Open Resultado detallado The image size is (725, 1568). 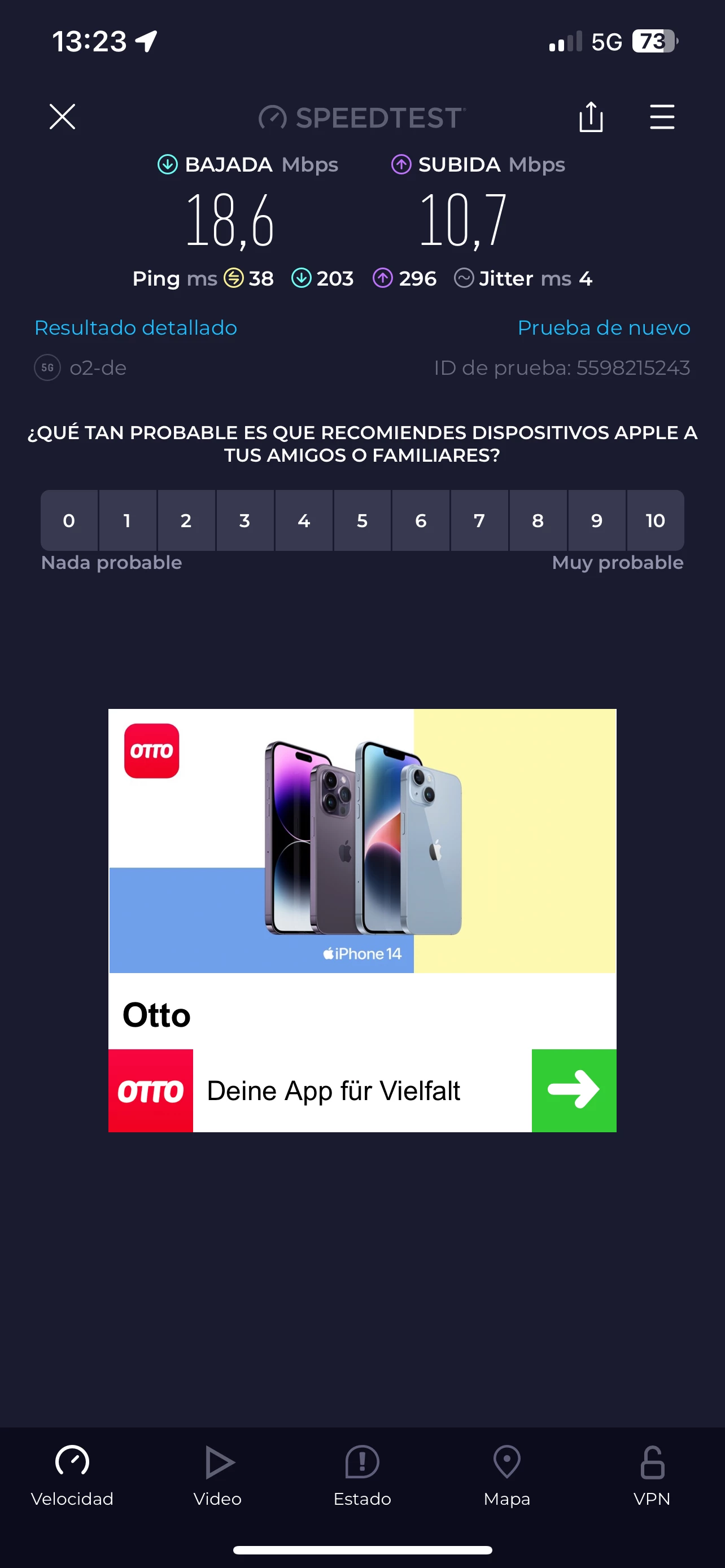pos(136,327)
